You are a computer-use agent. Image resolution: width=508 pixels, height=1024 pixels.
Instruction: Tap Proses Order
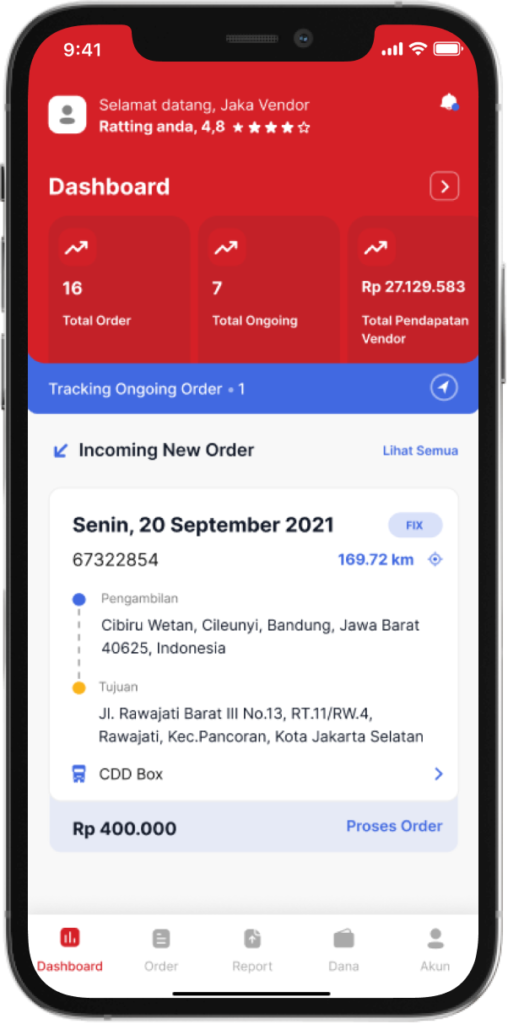click(394, 826)
